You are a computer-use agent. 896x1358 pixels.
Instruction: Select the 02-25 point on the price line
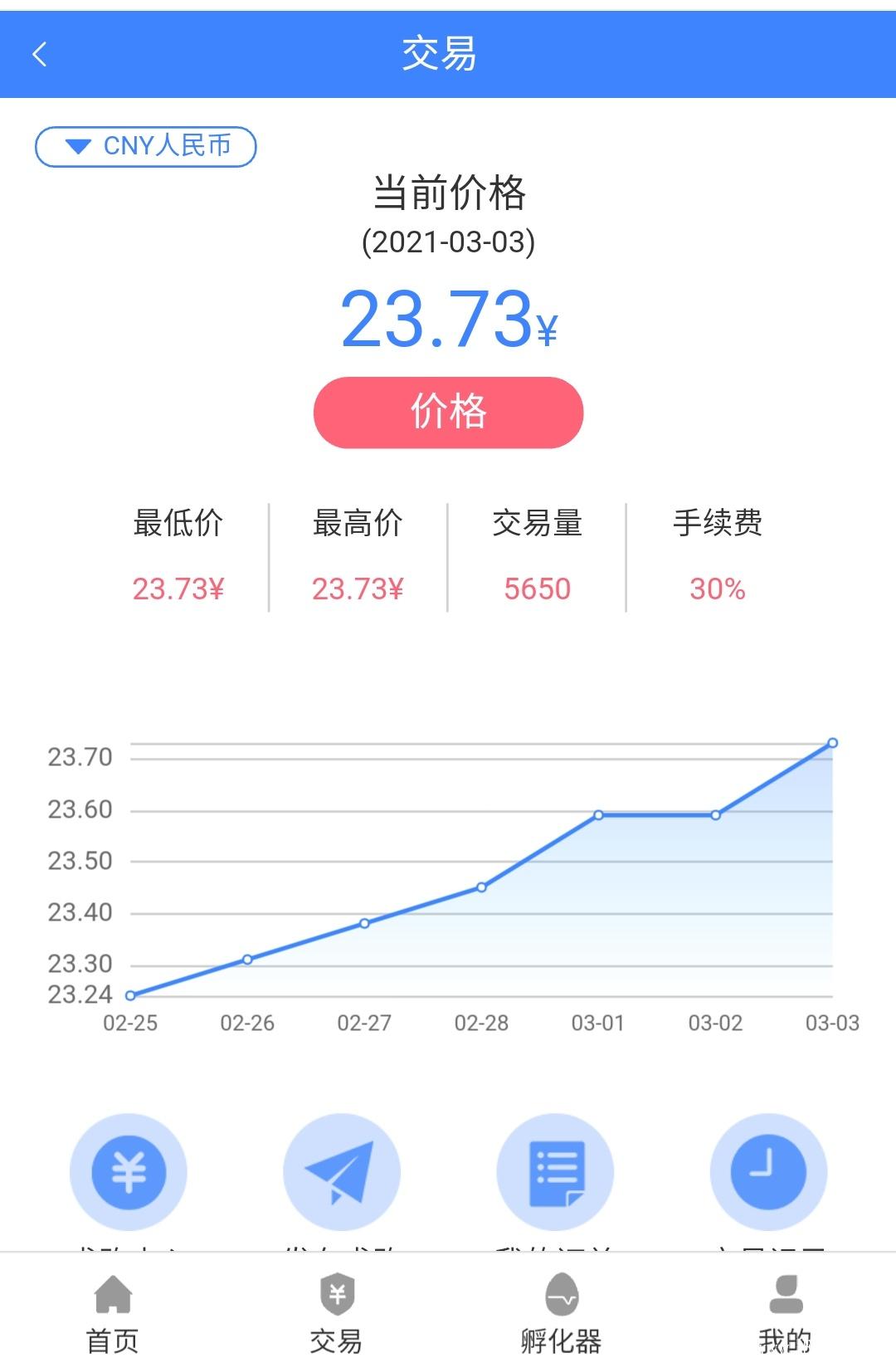click(129, 994)
